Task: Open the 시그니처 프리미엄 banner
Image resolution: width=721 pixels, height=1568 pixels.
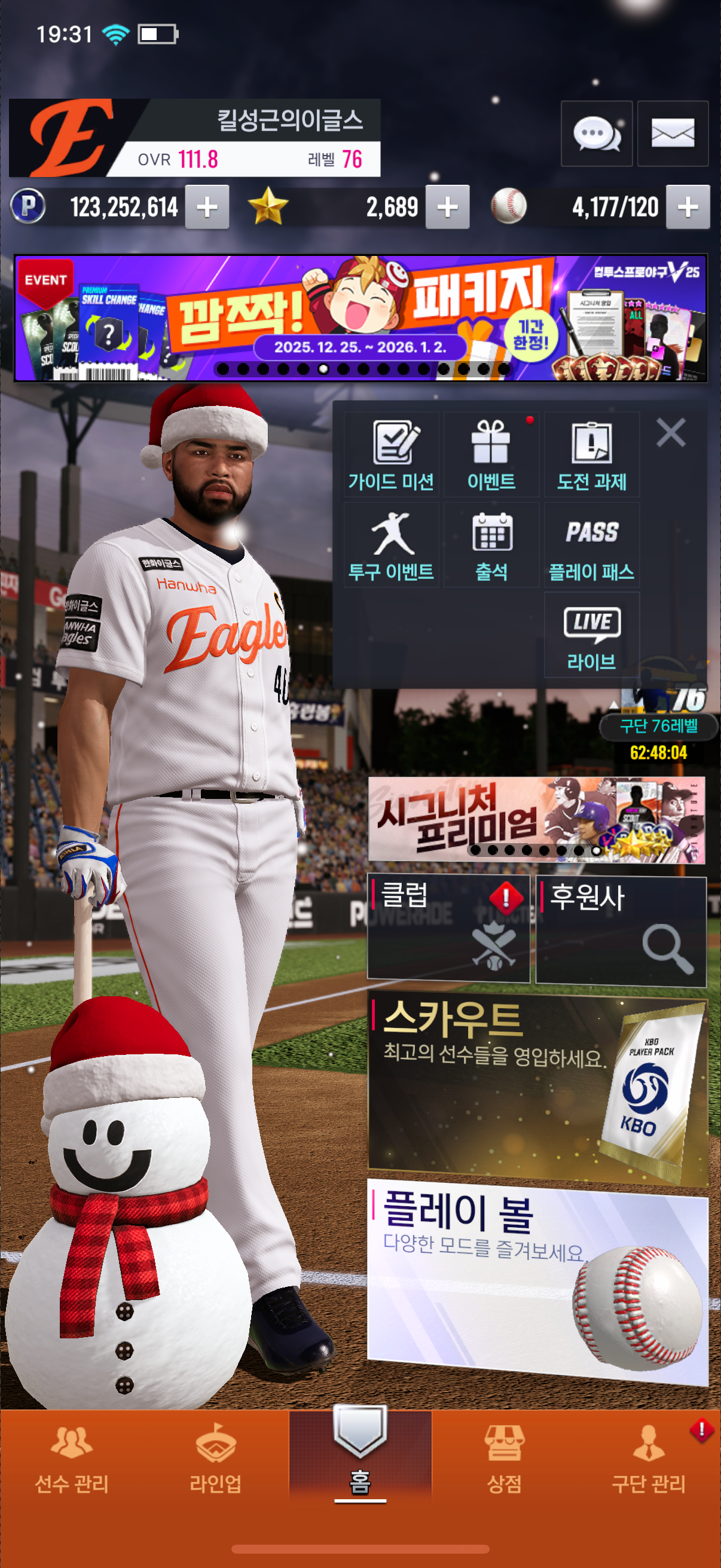Action: coord(536,819)
